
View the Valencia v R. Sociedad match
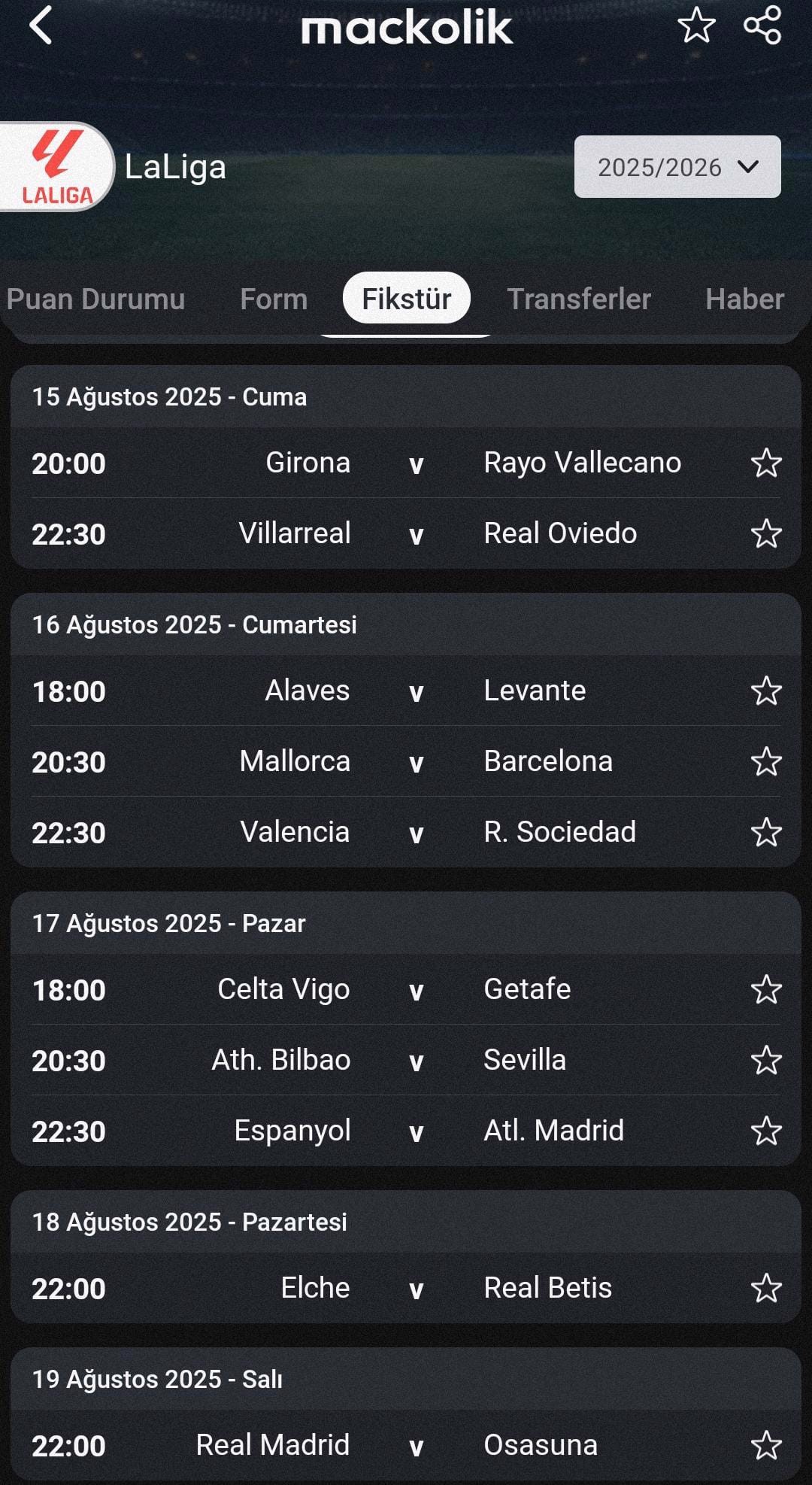tap(406, 832)
